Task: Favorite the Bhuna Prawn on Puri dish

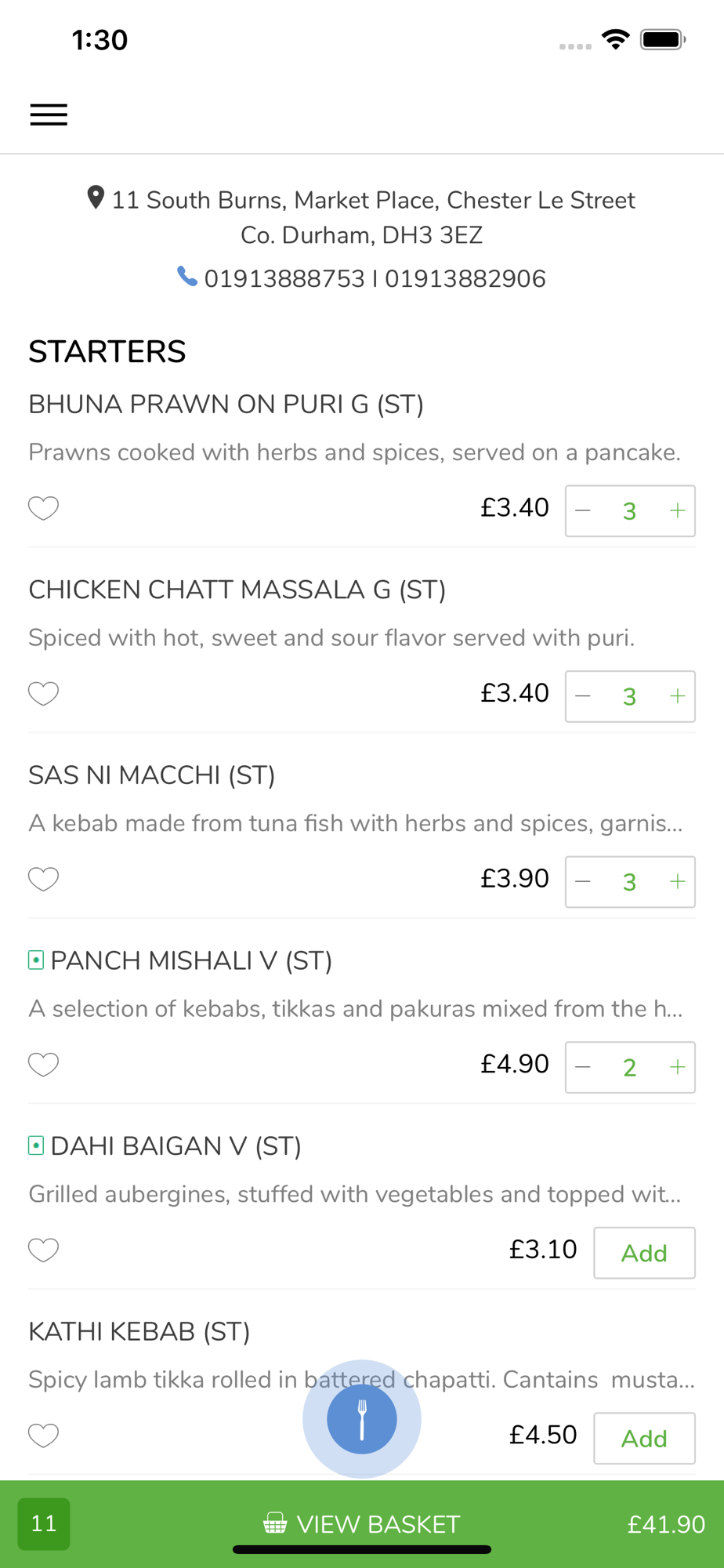Action: (x=43, y=508)
